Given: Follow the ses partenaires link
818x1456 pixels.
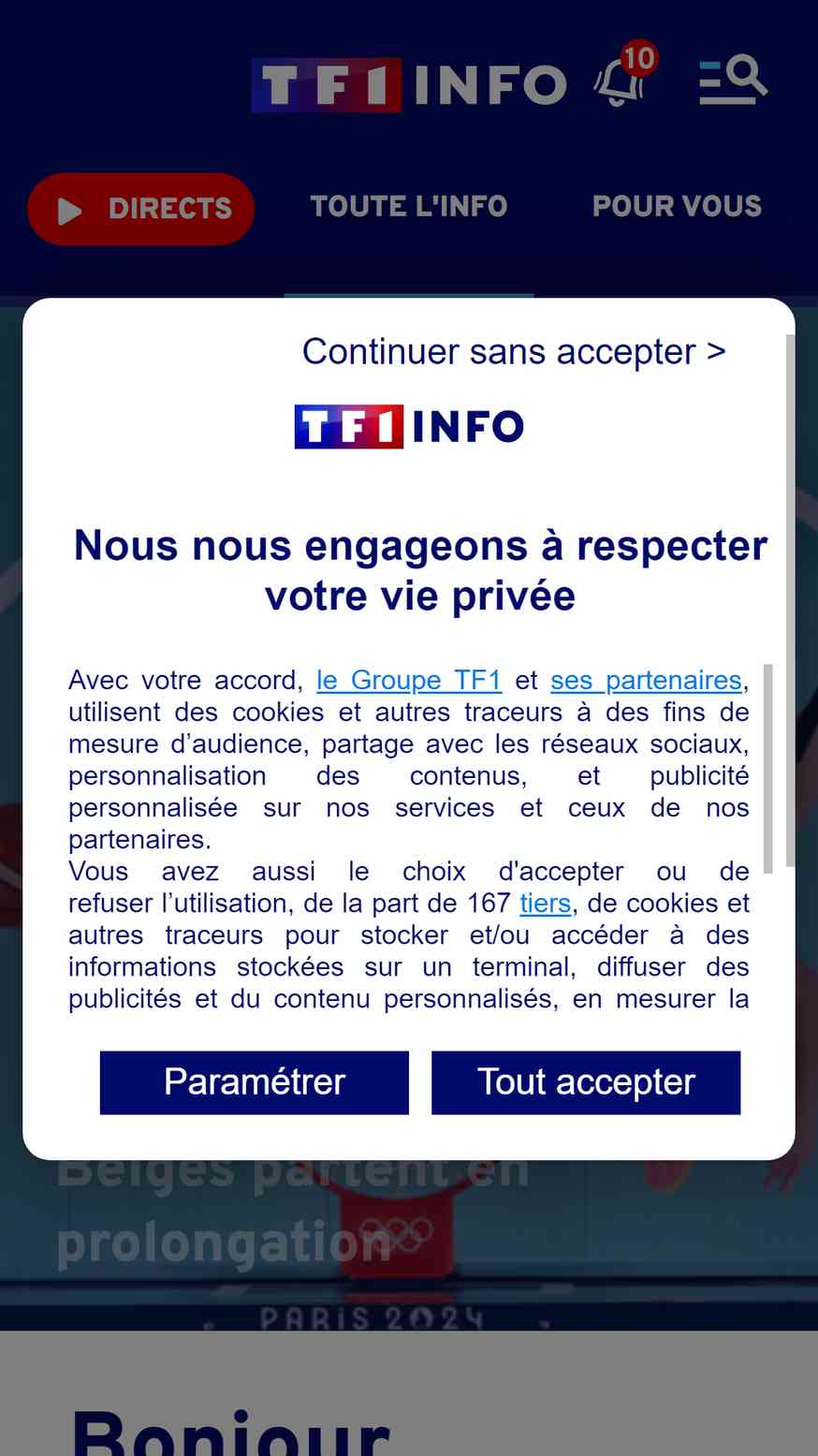Looking at the screenshot, I should tap(646, 680).
